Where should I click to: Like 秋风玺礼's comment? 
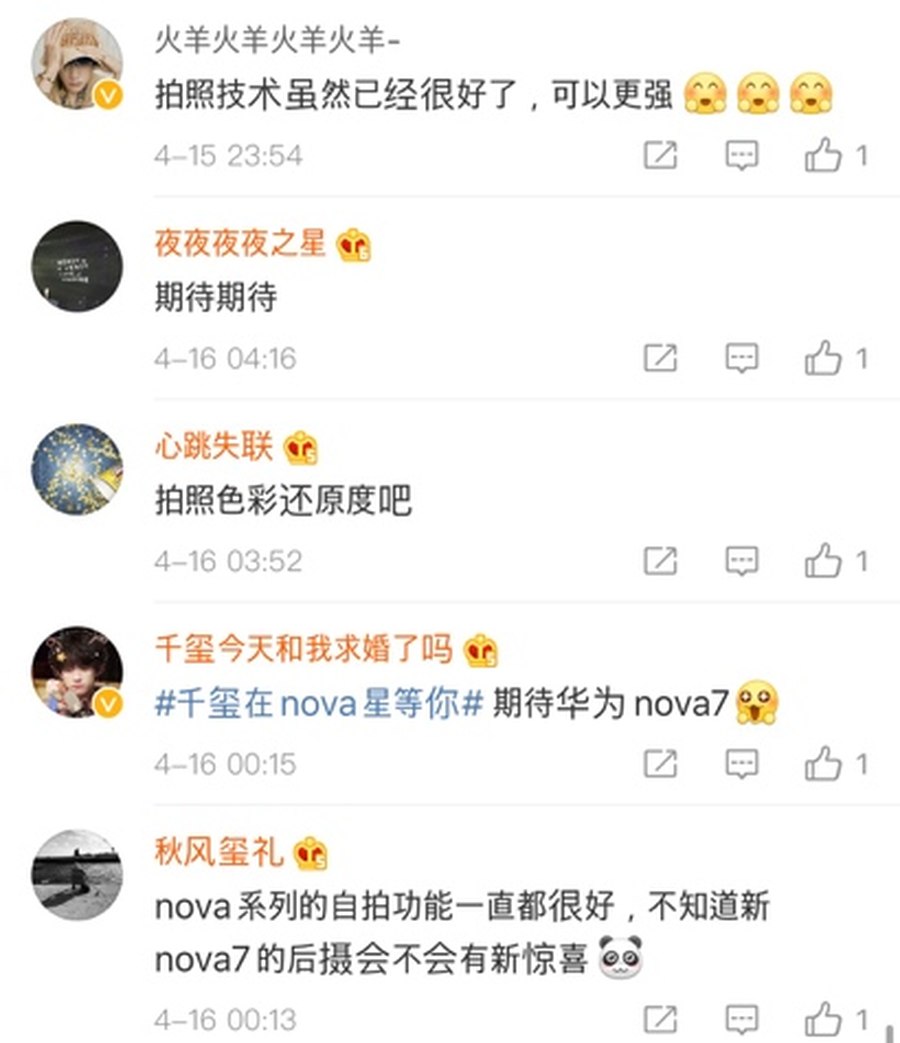[824, 1020]
